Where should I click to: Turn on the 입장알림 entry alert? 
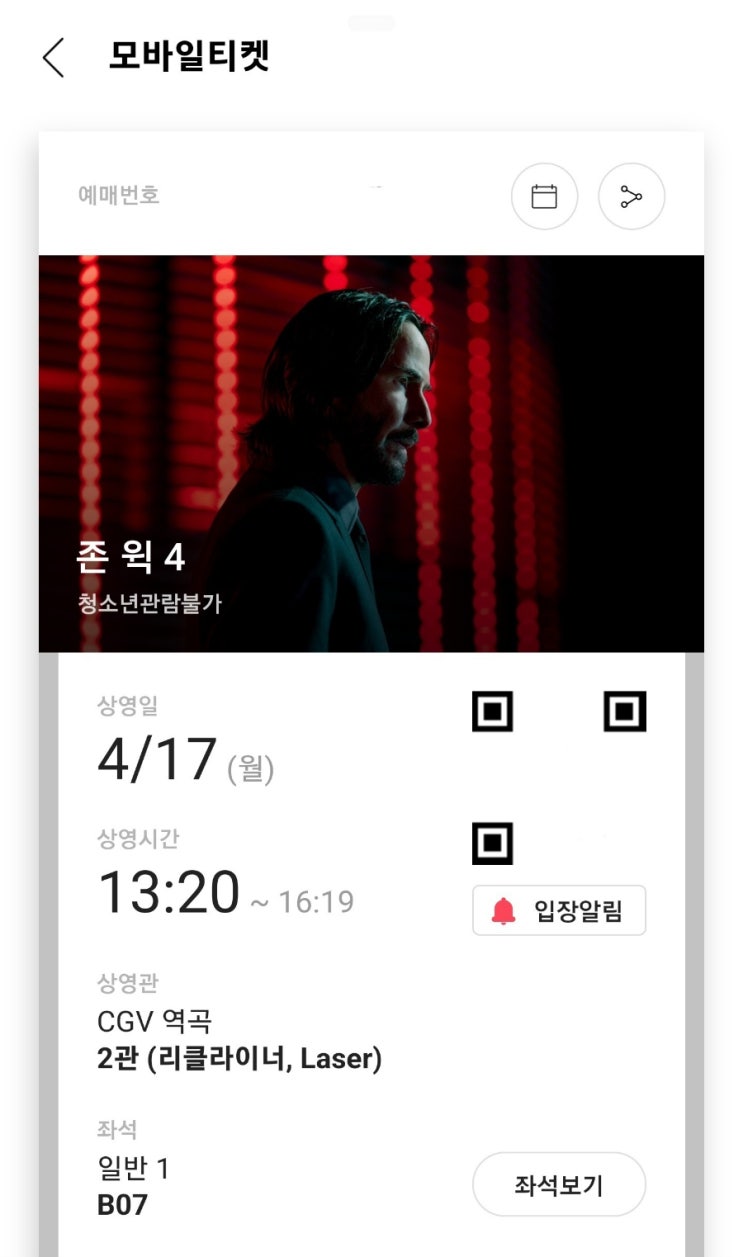coord(559,911)
